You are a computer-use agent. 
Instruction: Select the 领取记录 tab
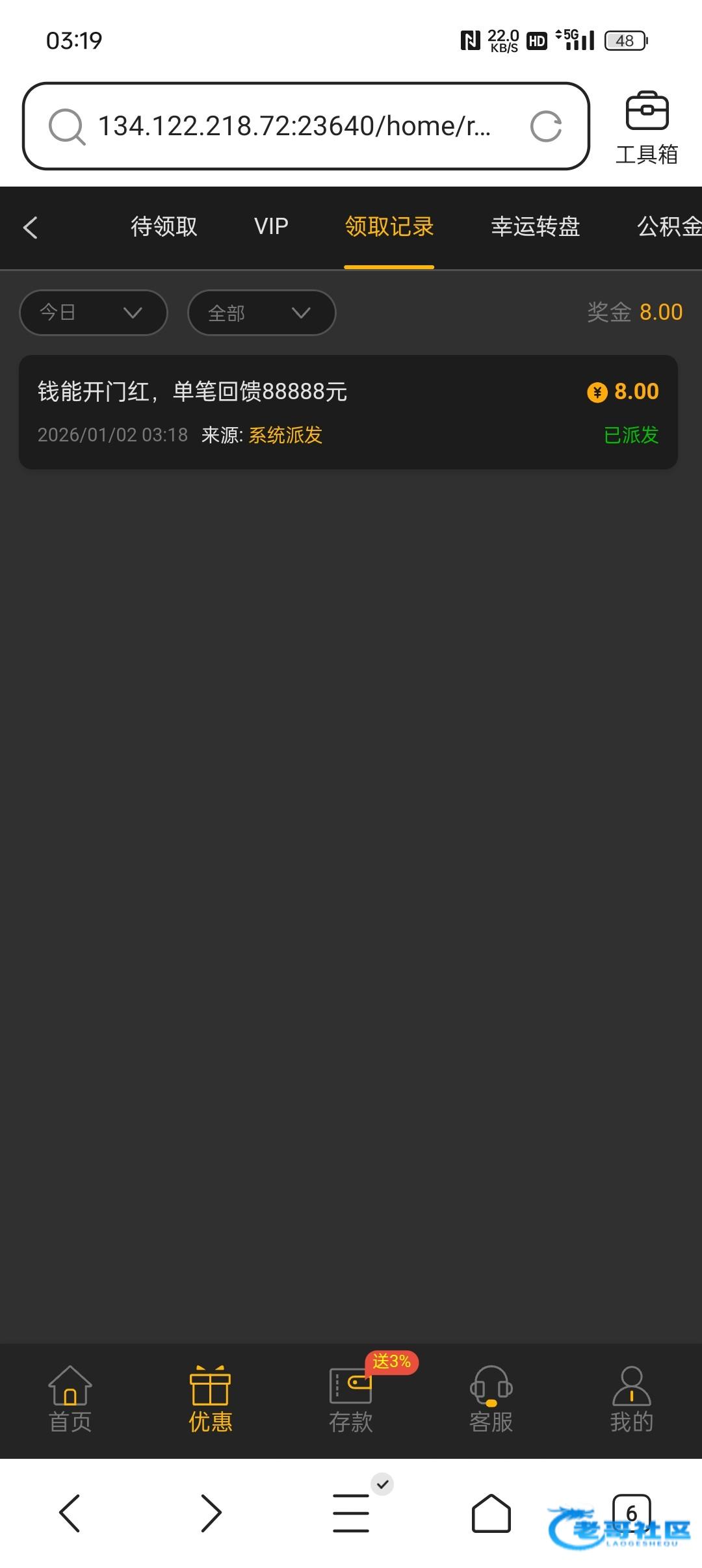pyautogui.click(x=389, y=227)
